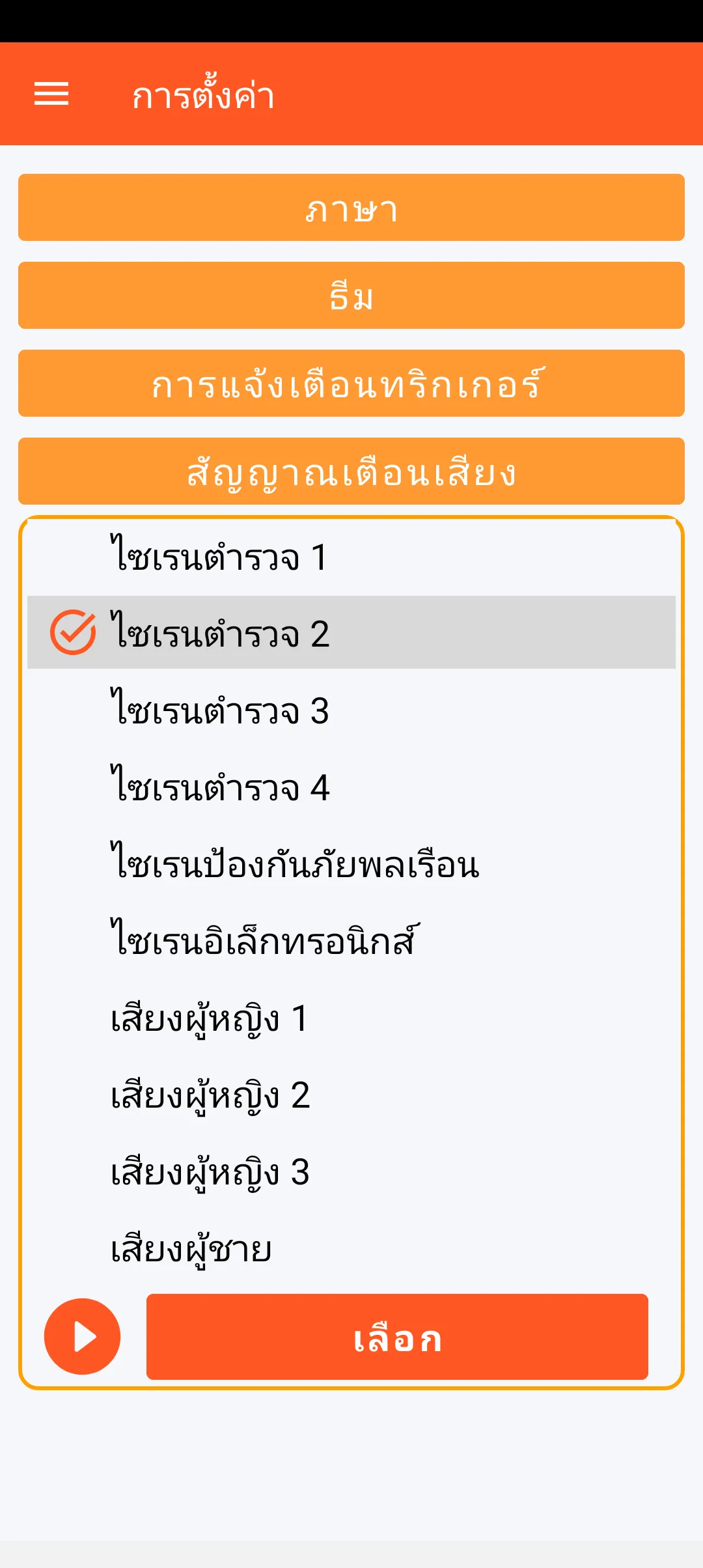The height and width of the screenshot is (1568, 703).
Task: Open the ภาษา language setting
Action: [x=351, y=208]
